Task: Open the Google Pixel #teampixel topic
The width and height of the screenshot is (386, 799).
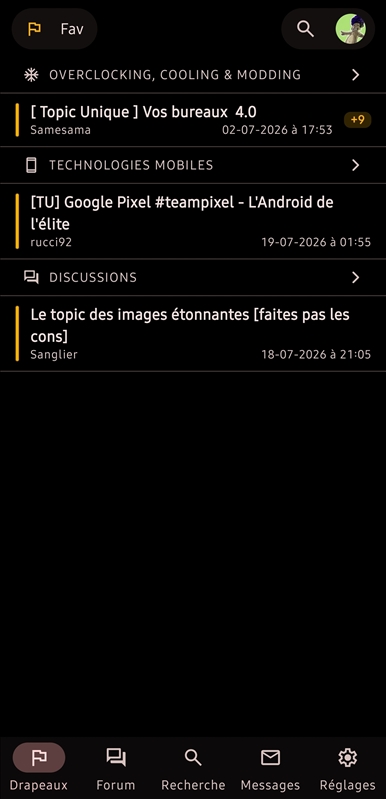Action: pos(193,221)
